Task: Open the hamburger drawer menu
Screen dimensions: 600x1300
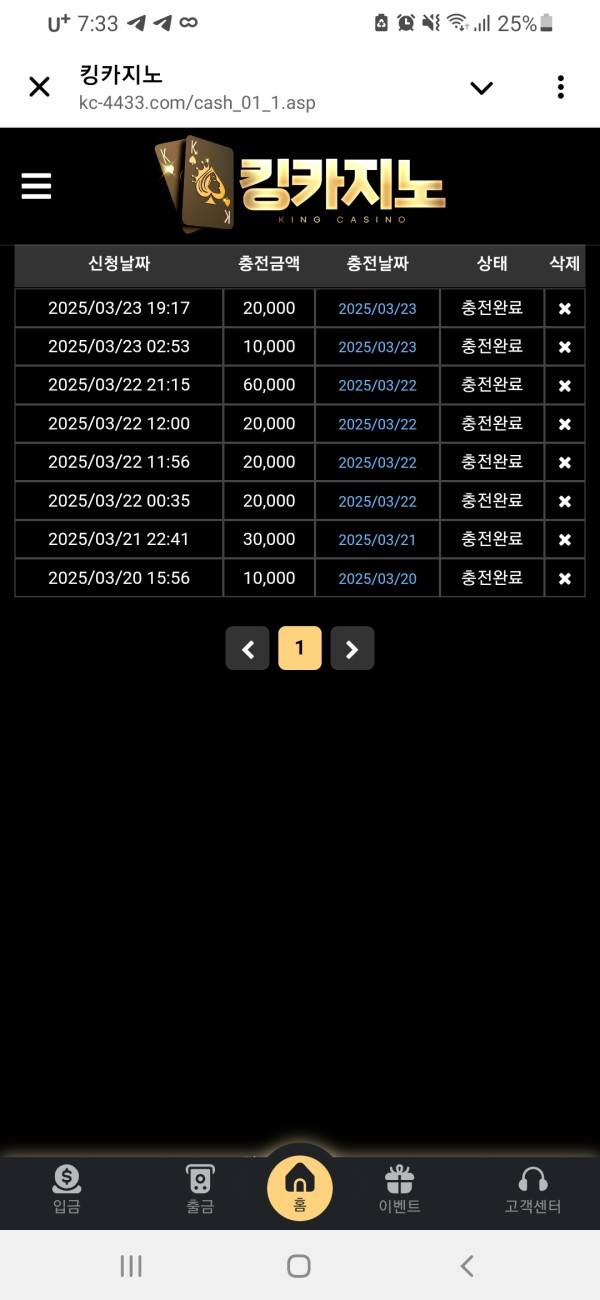Action: (x=36, y=186)
